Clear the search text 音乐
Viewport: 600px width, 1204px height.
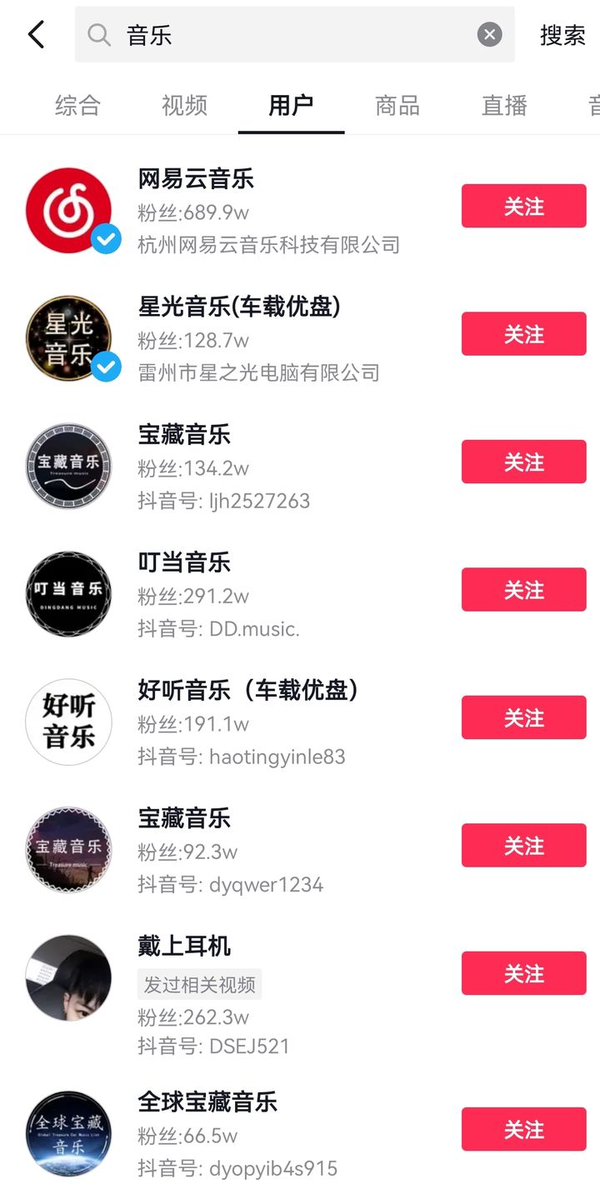click(x=489, y=35)
